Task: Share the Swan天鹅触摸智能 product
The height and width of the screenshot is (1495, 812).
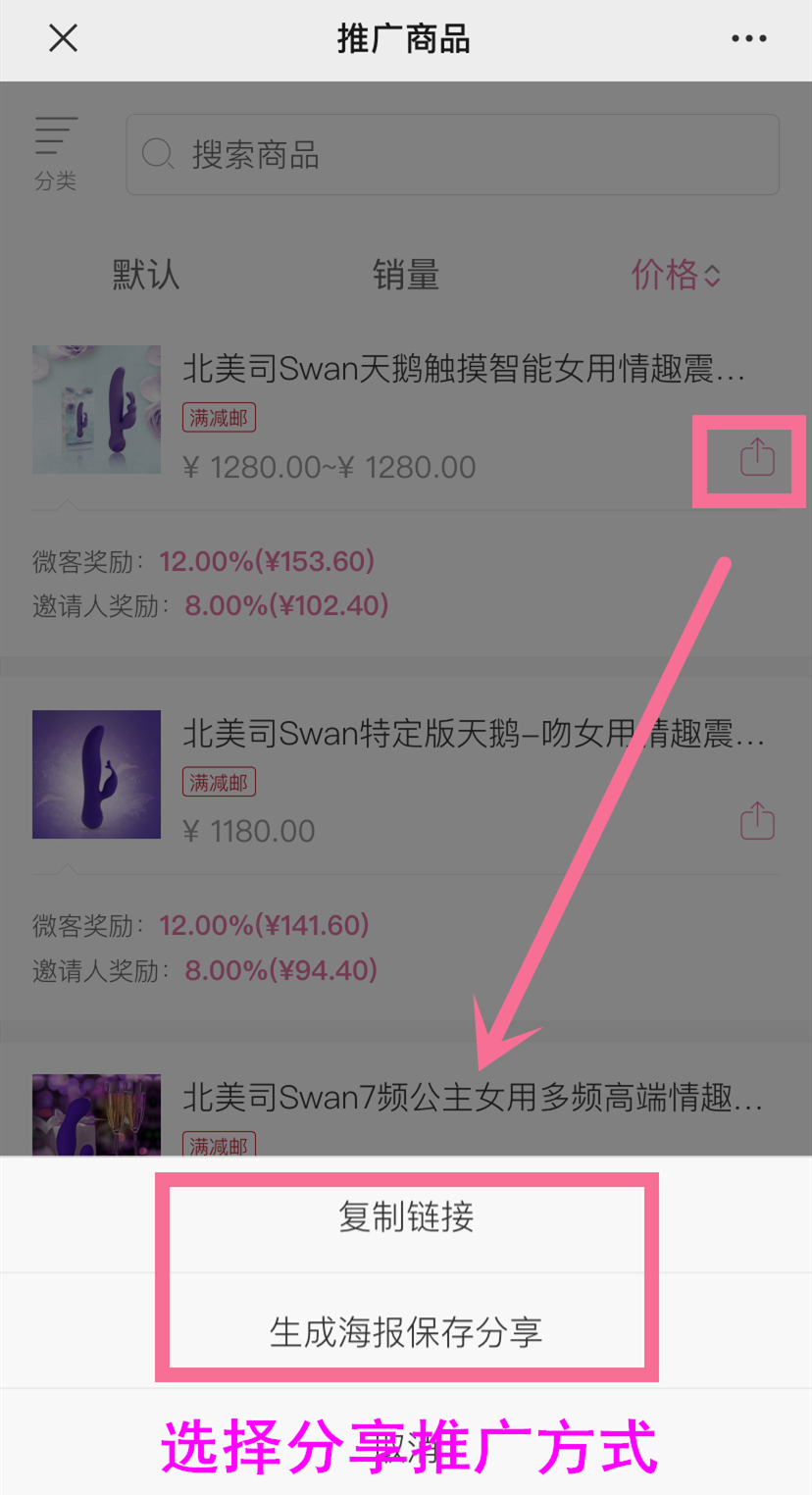Action: pos(757,457)
